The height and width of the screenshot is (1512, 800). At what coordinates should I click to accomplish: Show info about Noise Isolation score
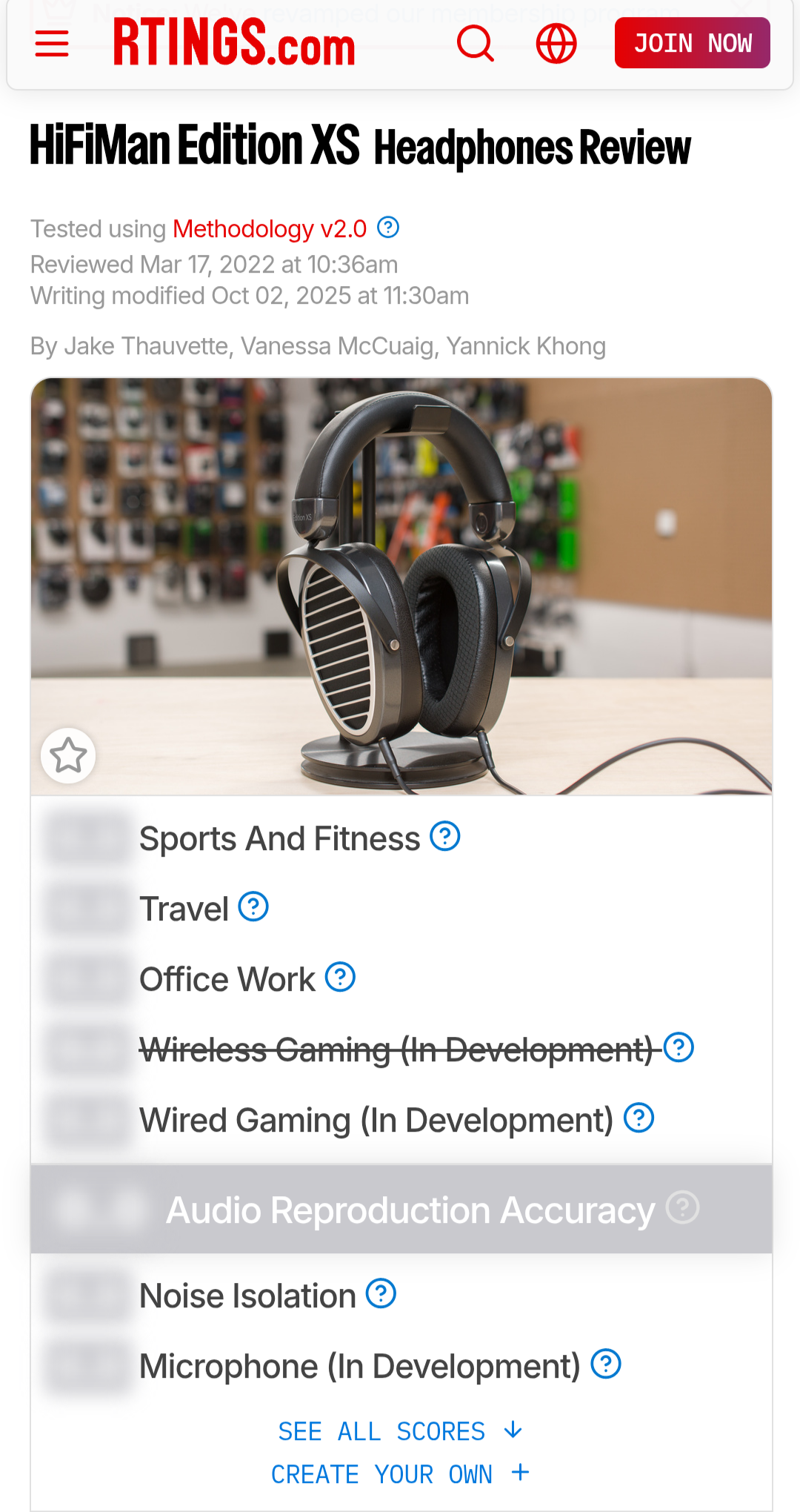tap(381, 1293)
